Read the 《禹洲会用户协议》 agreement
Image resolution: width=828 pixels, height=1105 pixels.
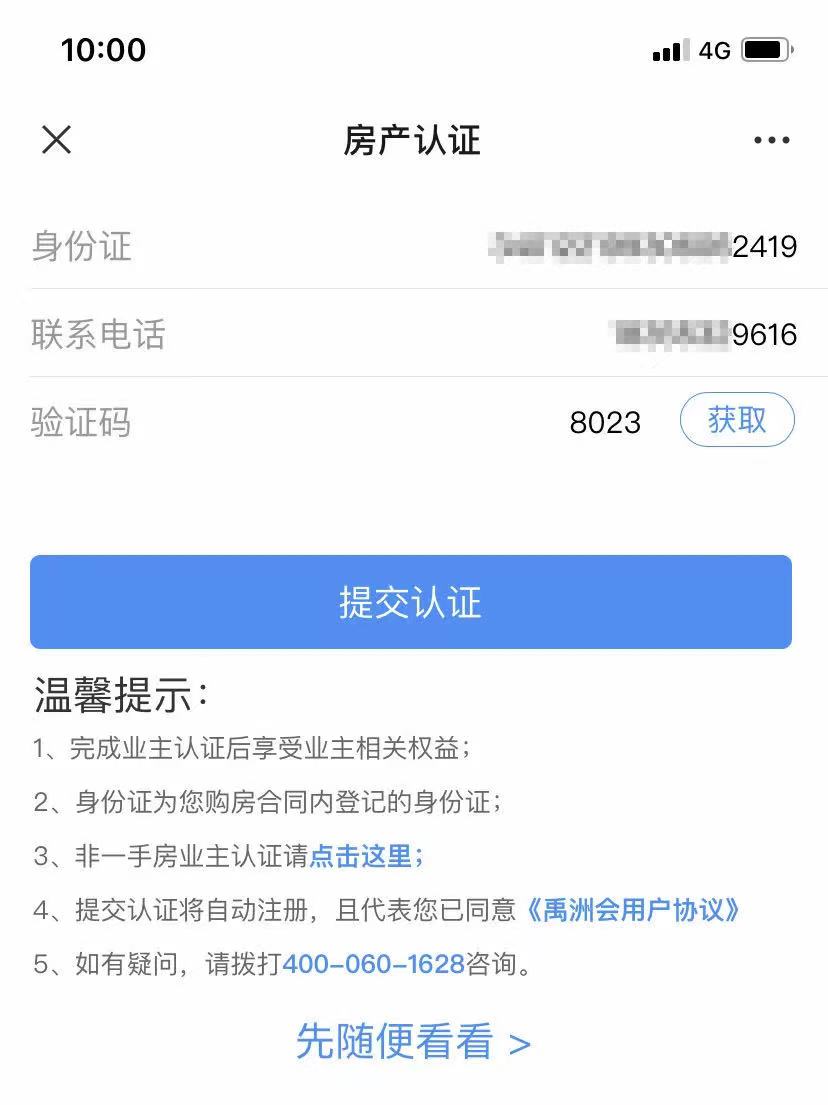pos(633,910)
